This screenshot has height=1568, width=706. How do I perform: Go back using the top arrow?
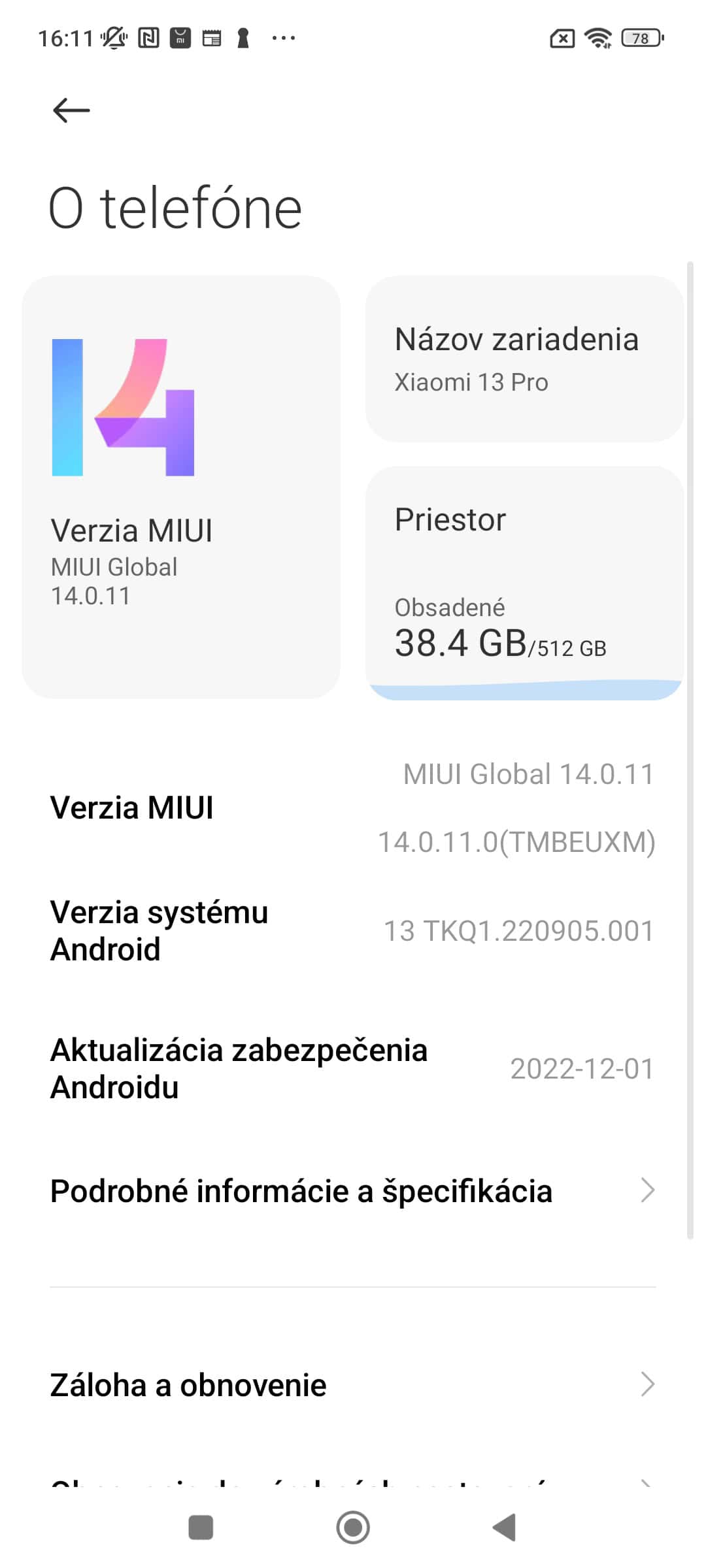point(71,110)
